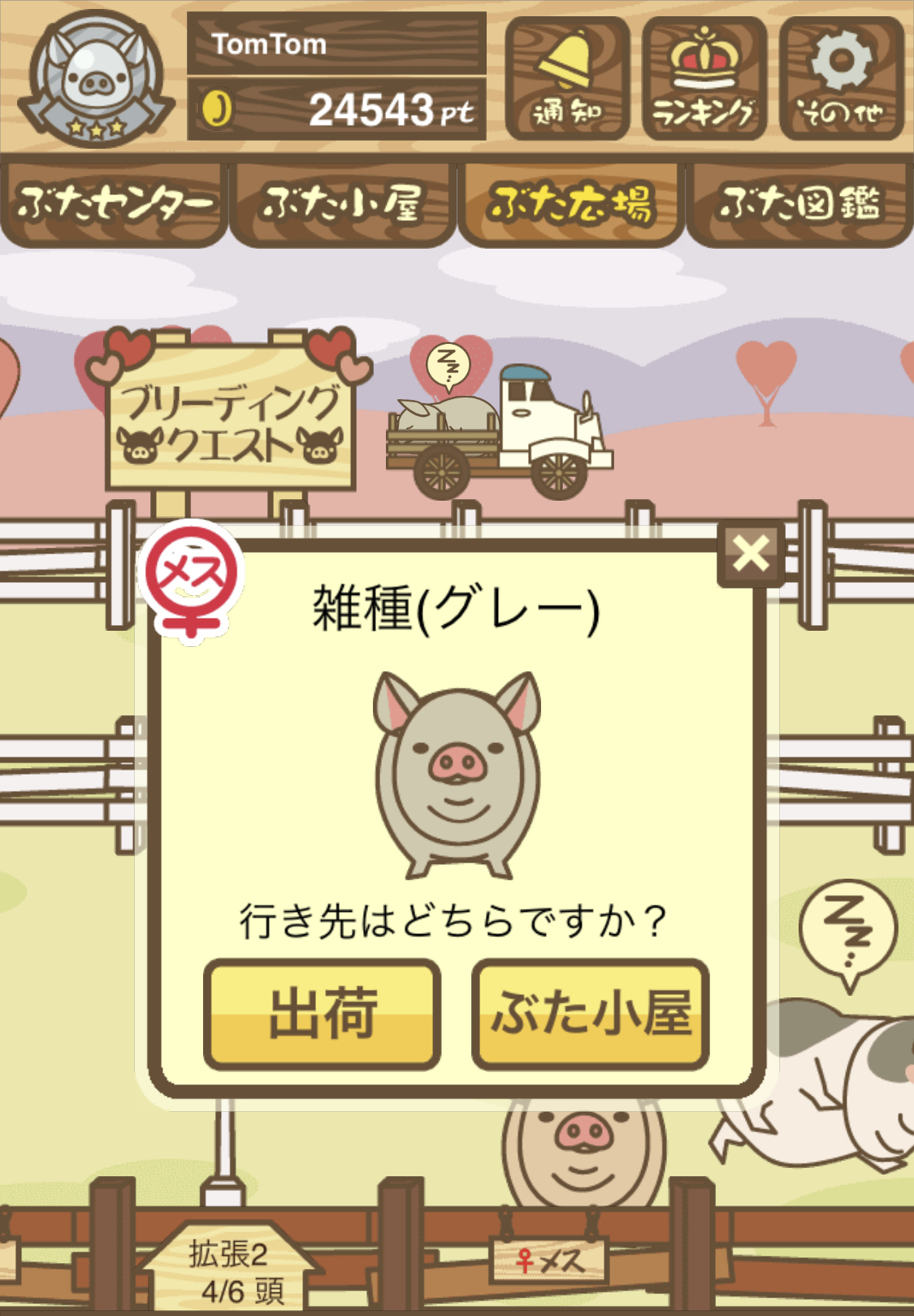Screen dimensions: 914x1316
Task: Open the ランキング crown button
Action: click(x=704, y=79)
